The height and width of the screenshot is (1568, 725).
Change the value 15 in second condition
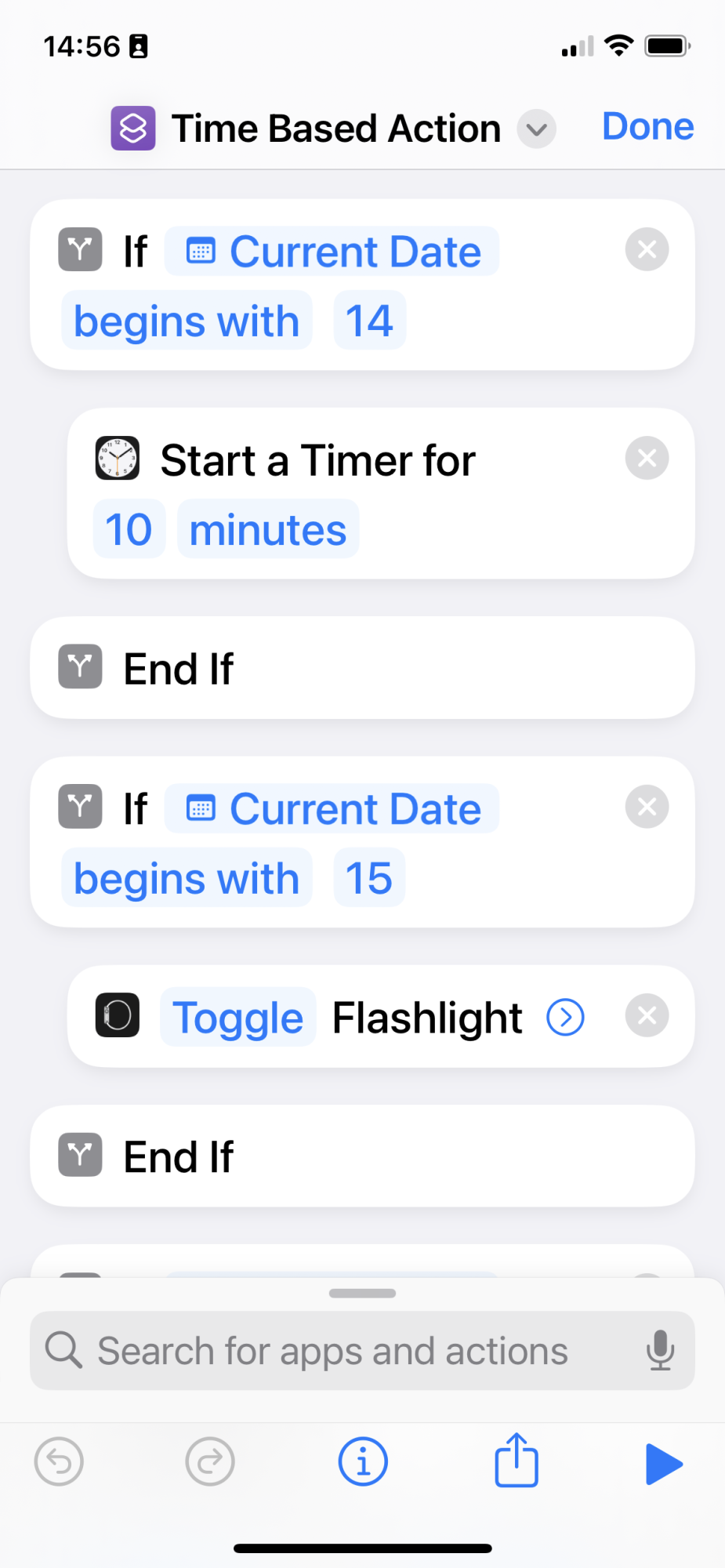369,877
